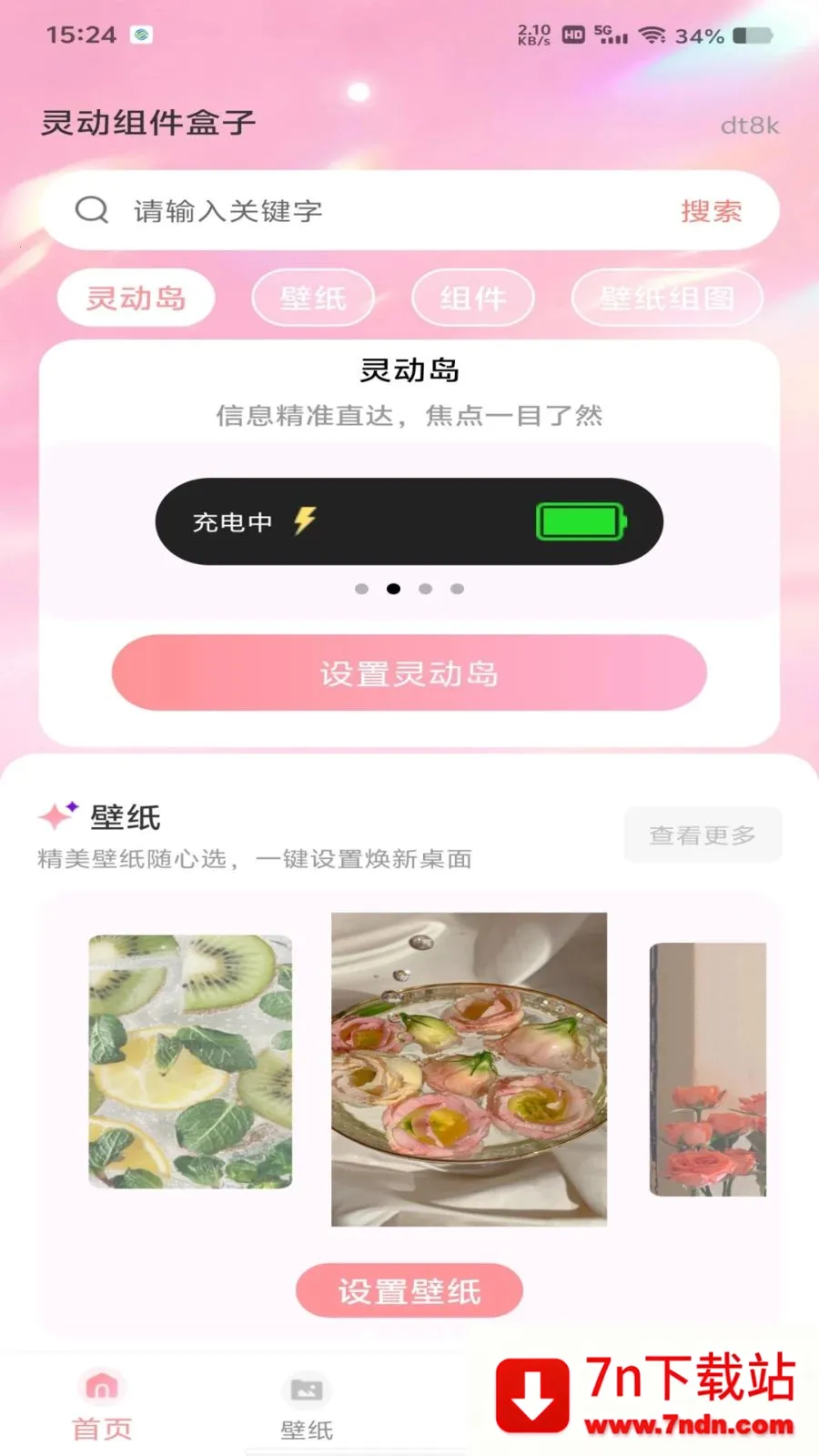Select the 灵动岛 category filter
Image resolution: width=819 pixels, height=1456 pixels.
(136, 298)
